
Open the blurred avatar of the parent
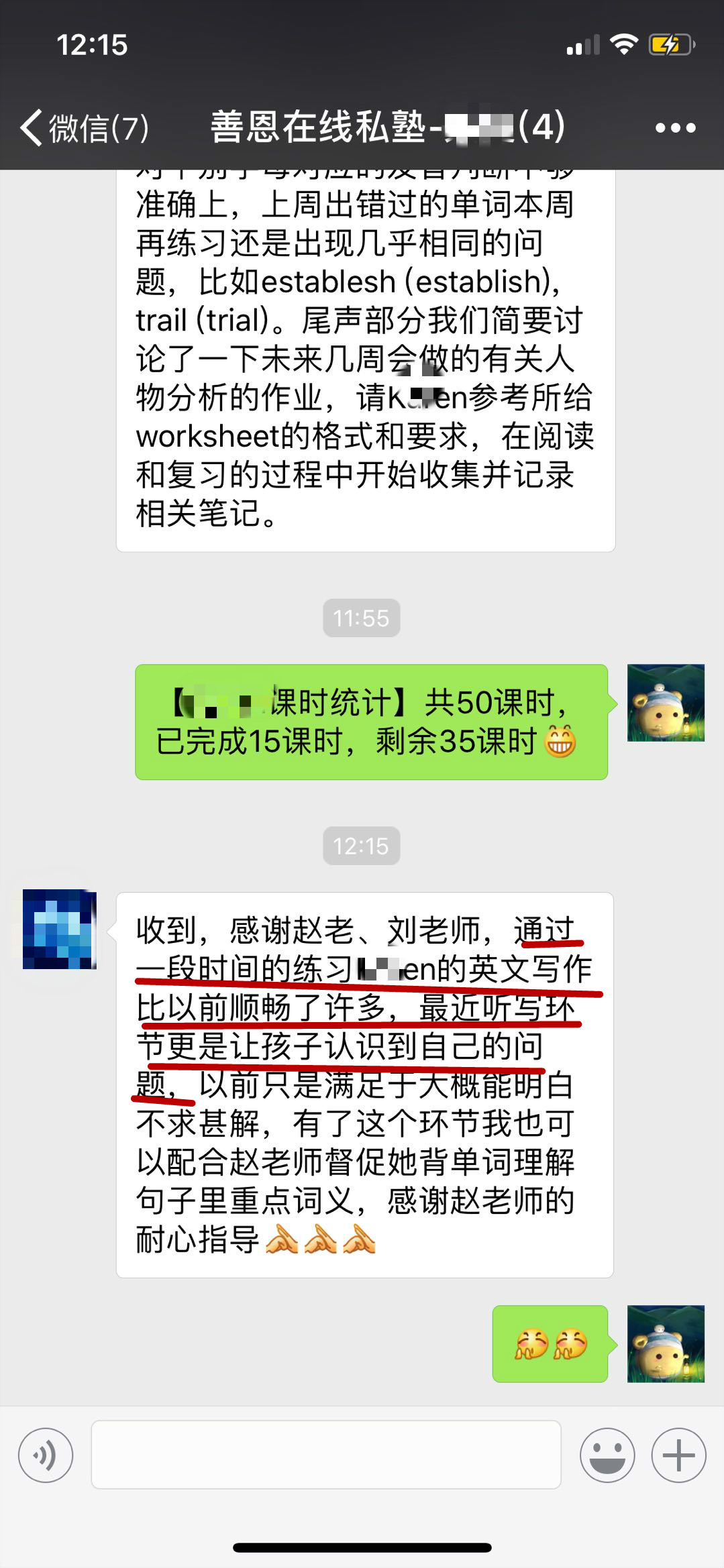coord(60,929)
